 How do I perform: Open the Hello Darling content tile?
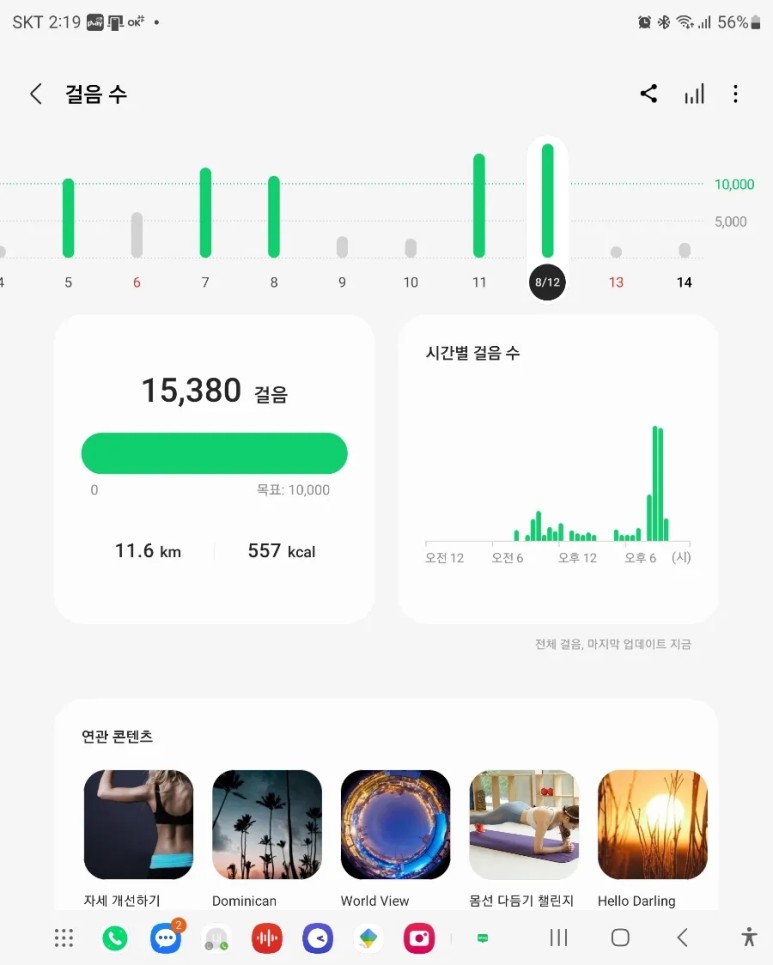[652, 824]
